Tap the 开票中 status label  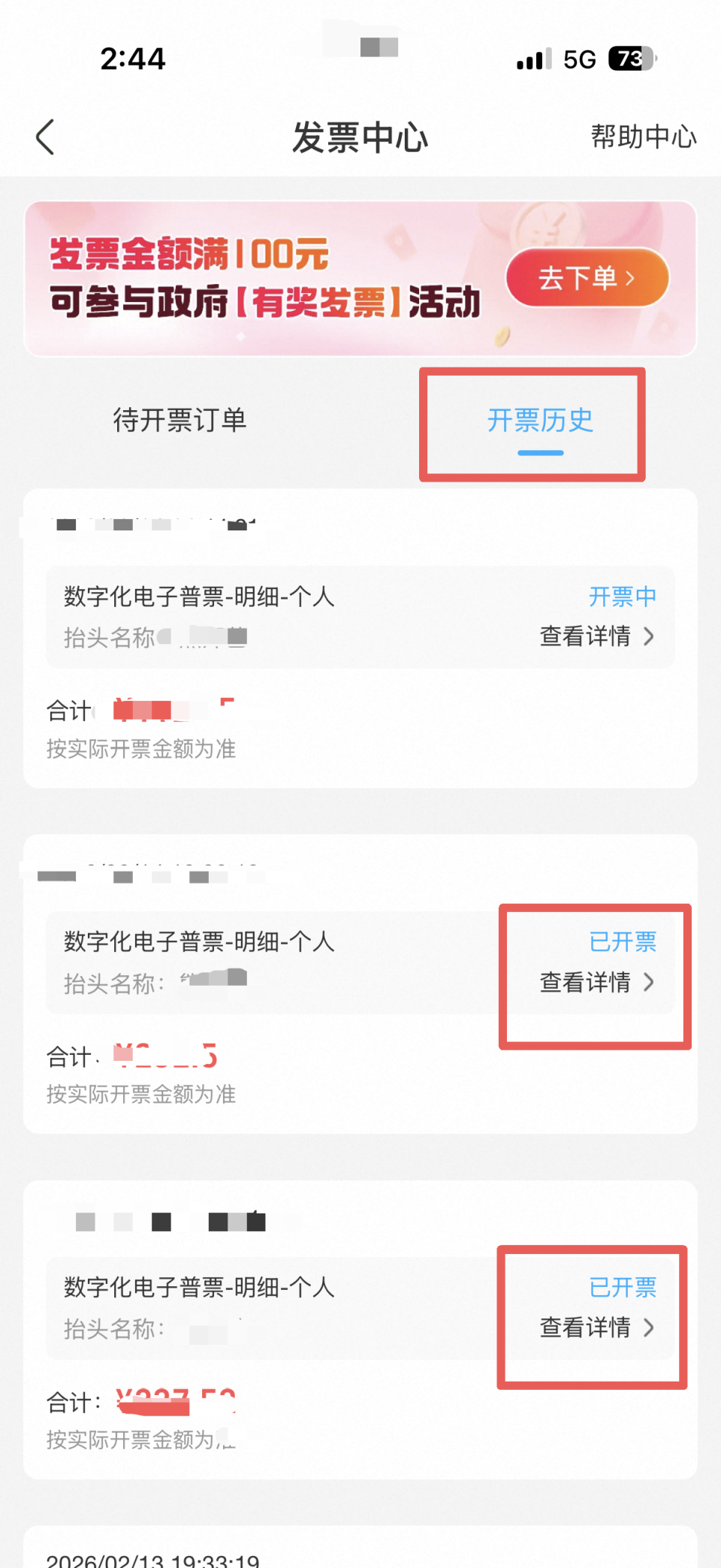pos(622,596)
